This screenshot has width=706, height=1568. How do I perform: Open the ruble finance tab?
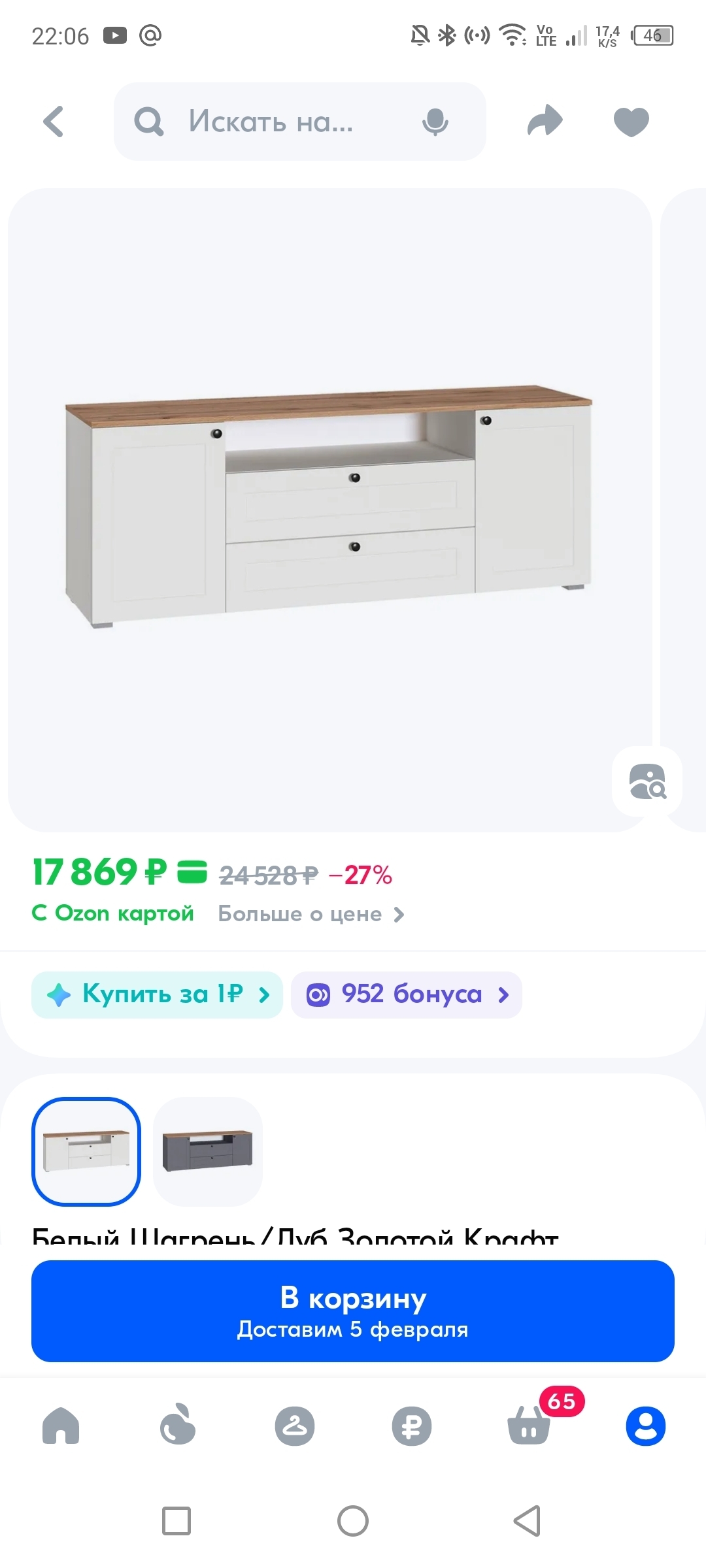[x=412, y=1426]
